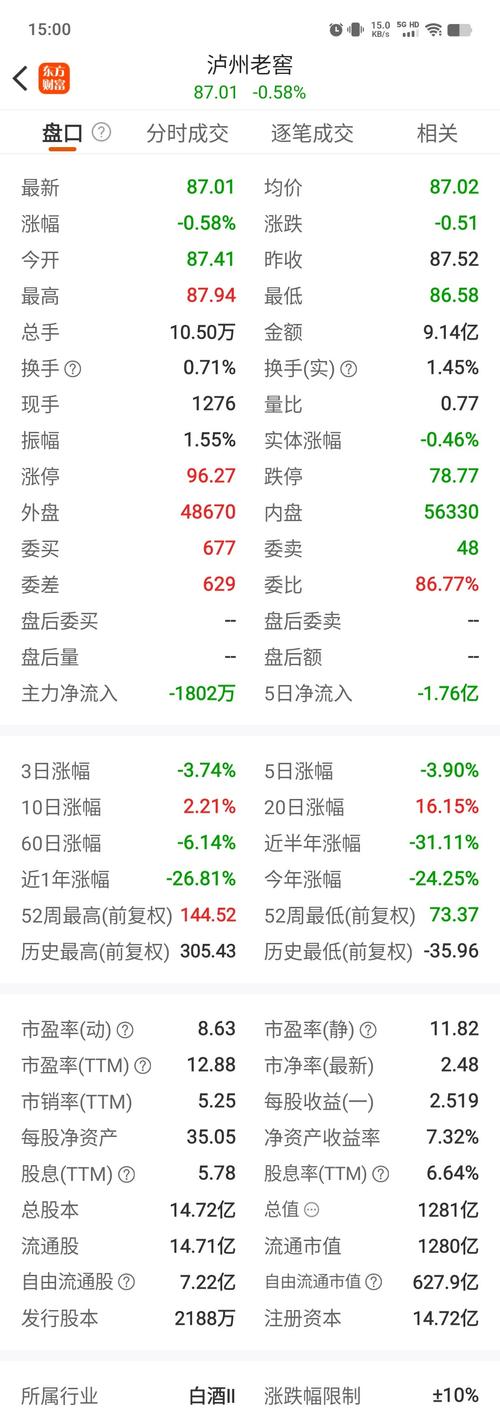Show the explanation for 股息(TTM)

click(x=126, y=1174)
